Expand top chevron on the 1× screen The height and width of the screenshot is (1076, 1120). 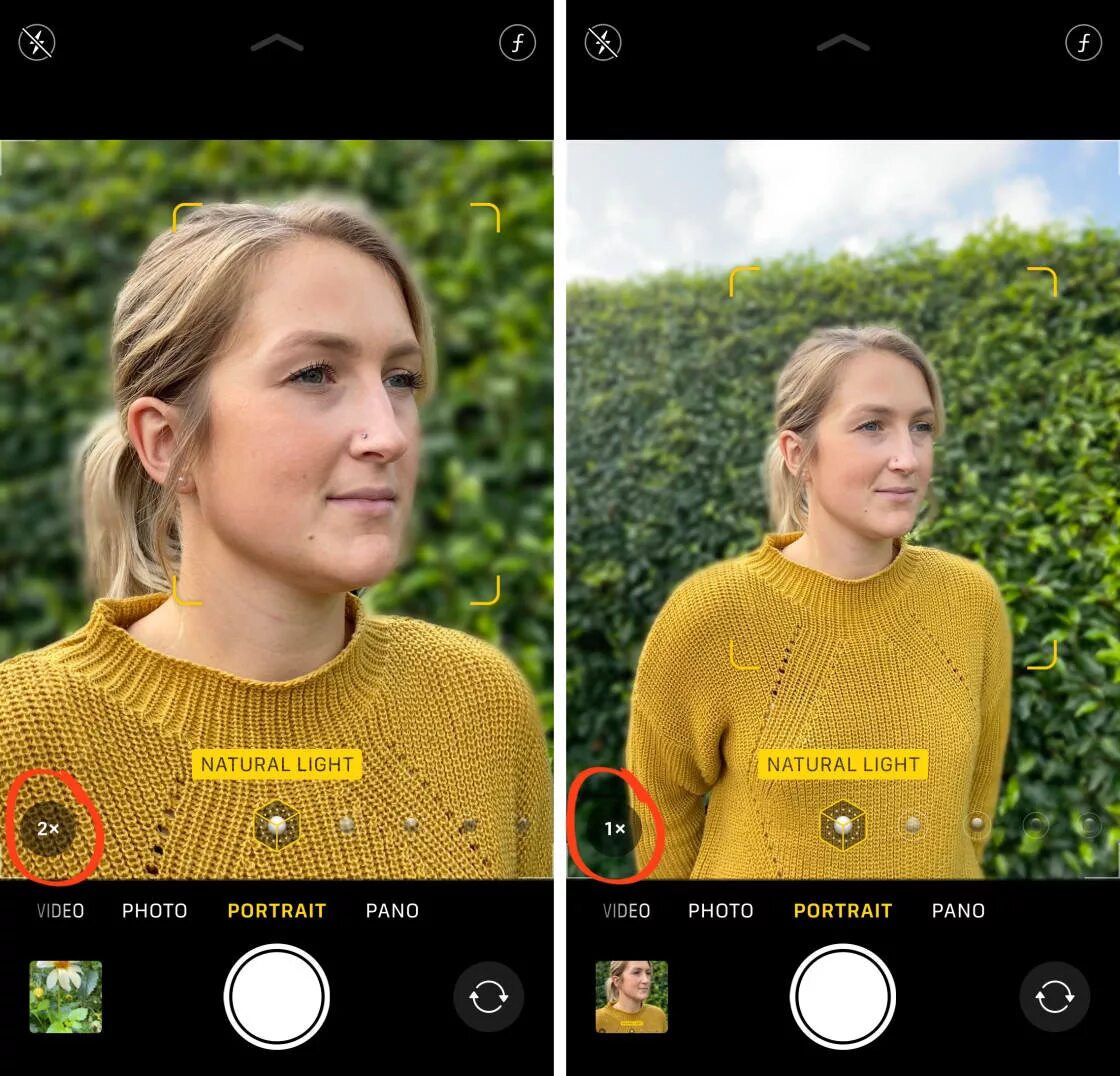click(x=843, y=43)
